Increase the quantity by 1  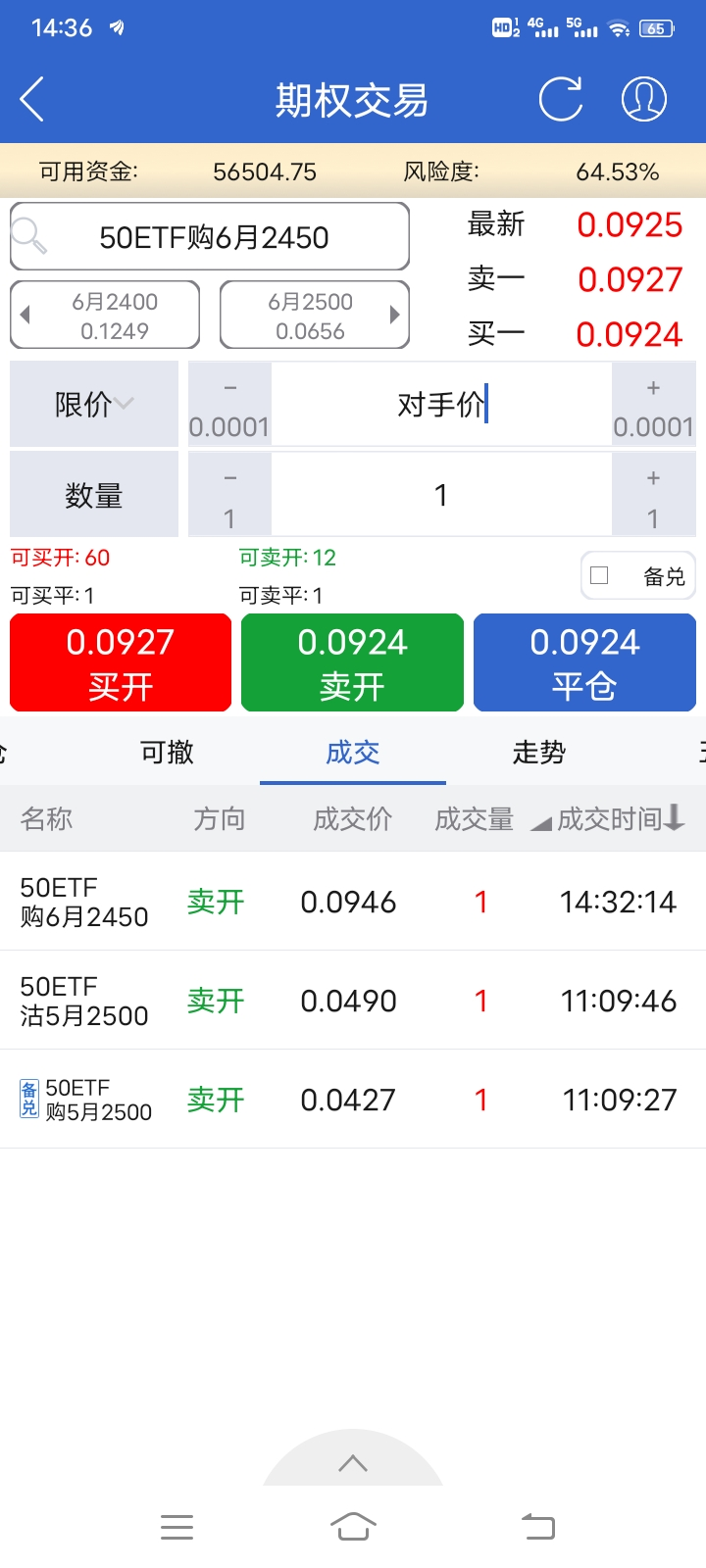(653, 495)
